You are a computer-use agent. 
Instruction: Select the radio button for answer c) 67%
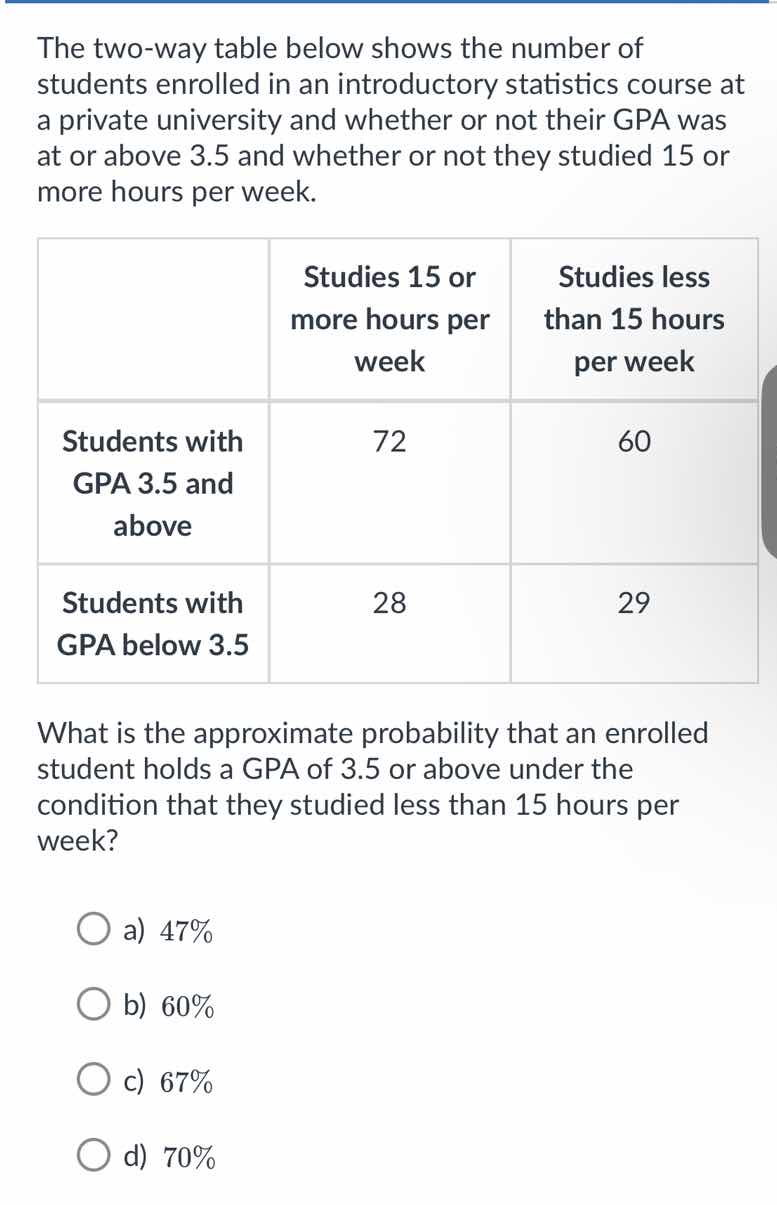point(94,1080)
